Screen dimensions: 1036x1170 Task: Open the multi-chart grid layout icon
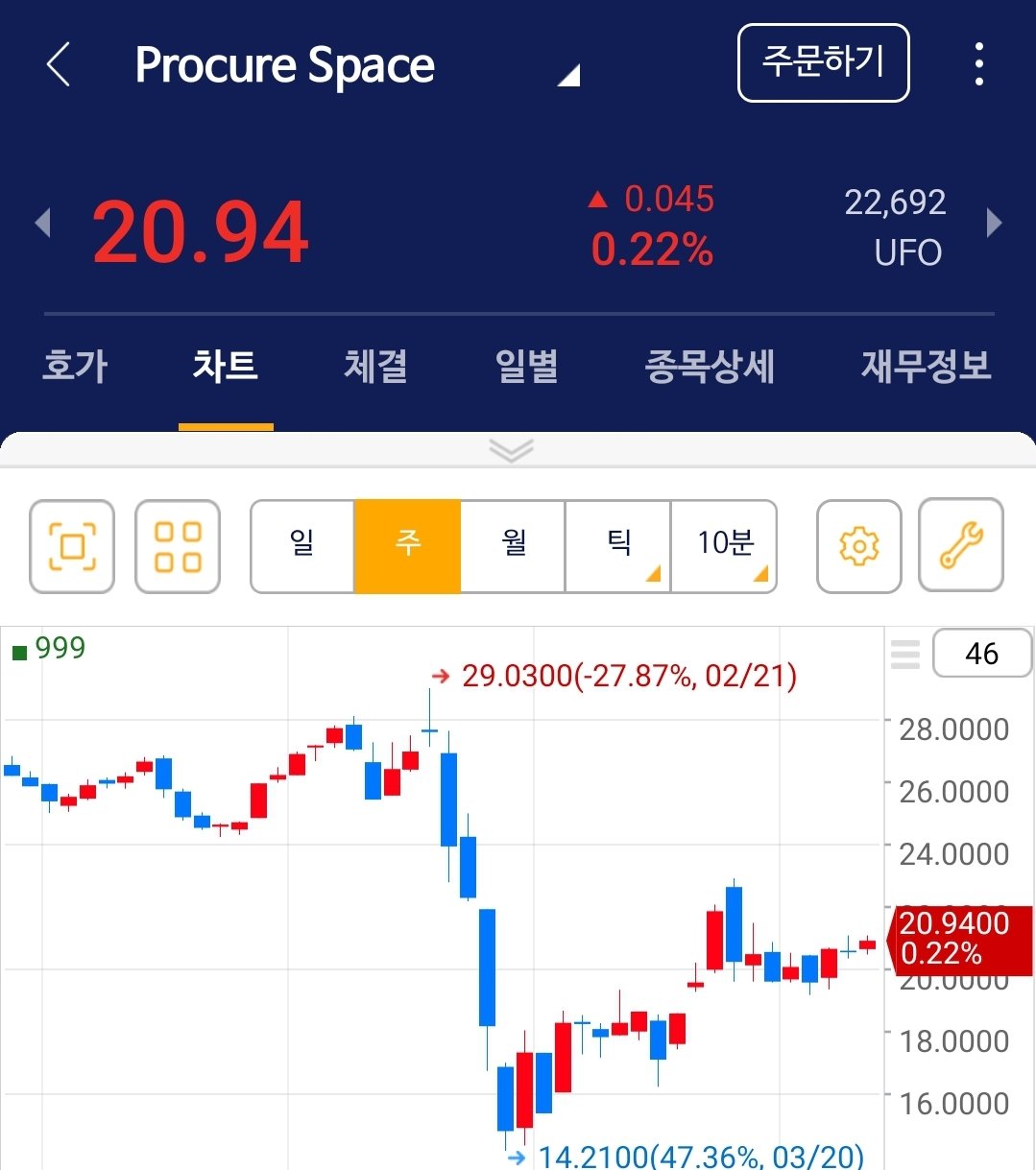178,546
